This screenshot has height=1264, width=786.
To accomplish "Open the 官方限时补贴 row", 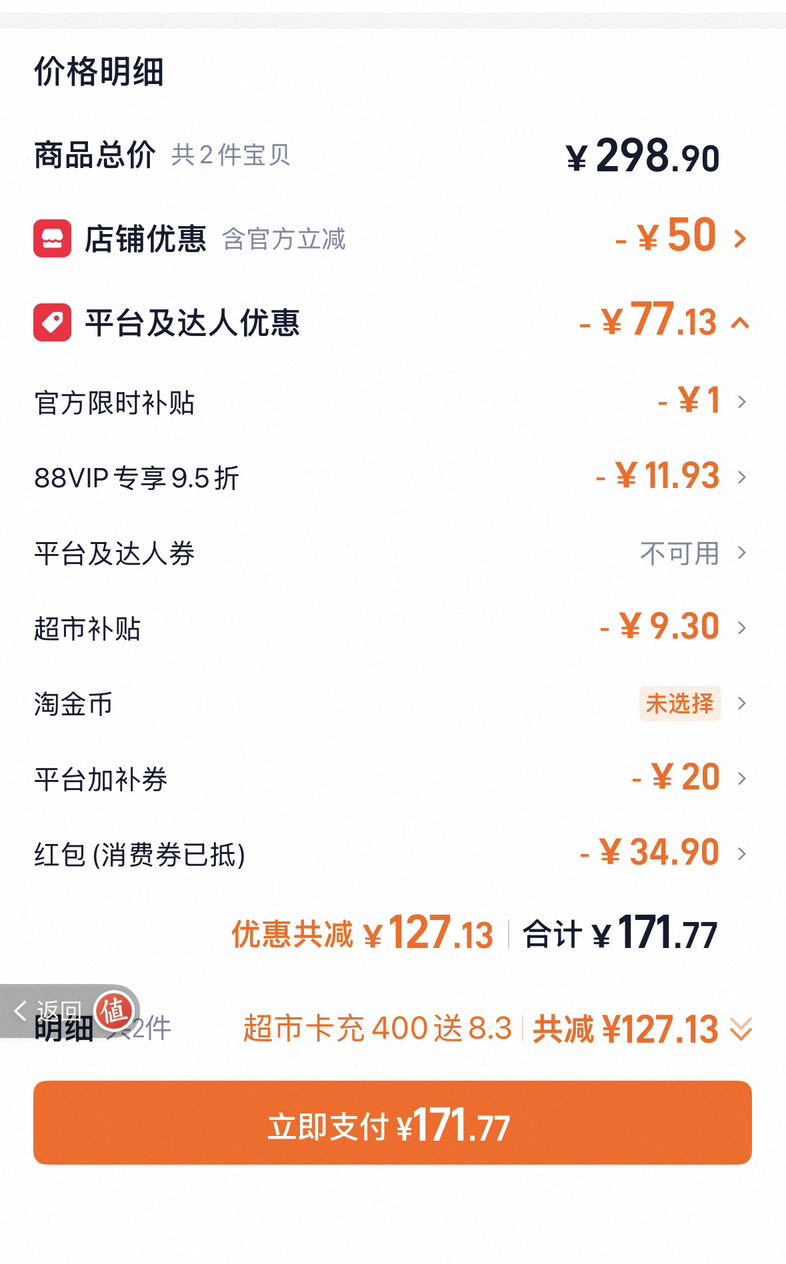I will pos(392,402).
